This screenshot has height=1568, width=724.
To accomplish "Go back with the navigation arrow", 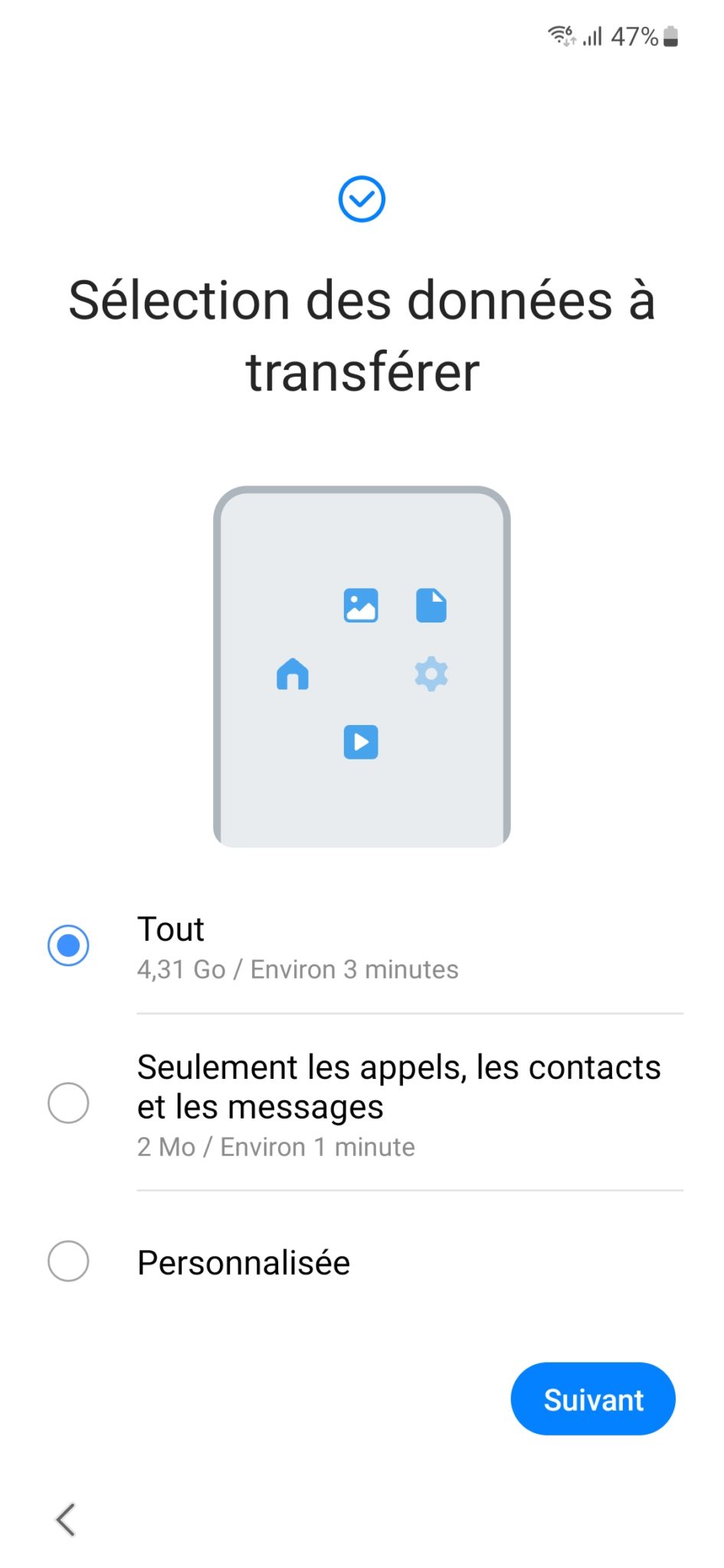I will (66, 1519).
